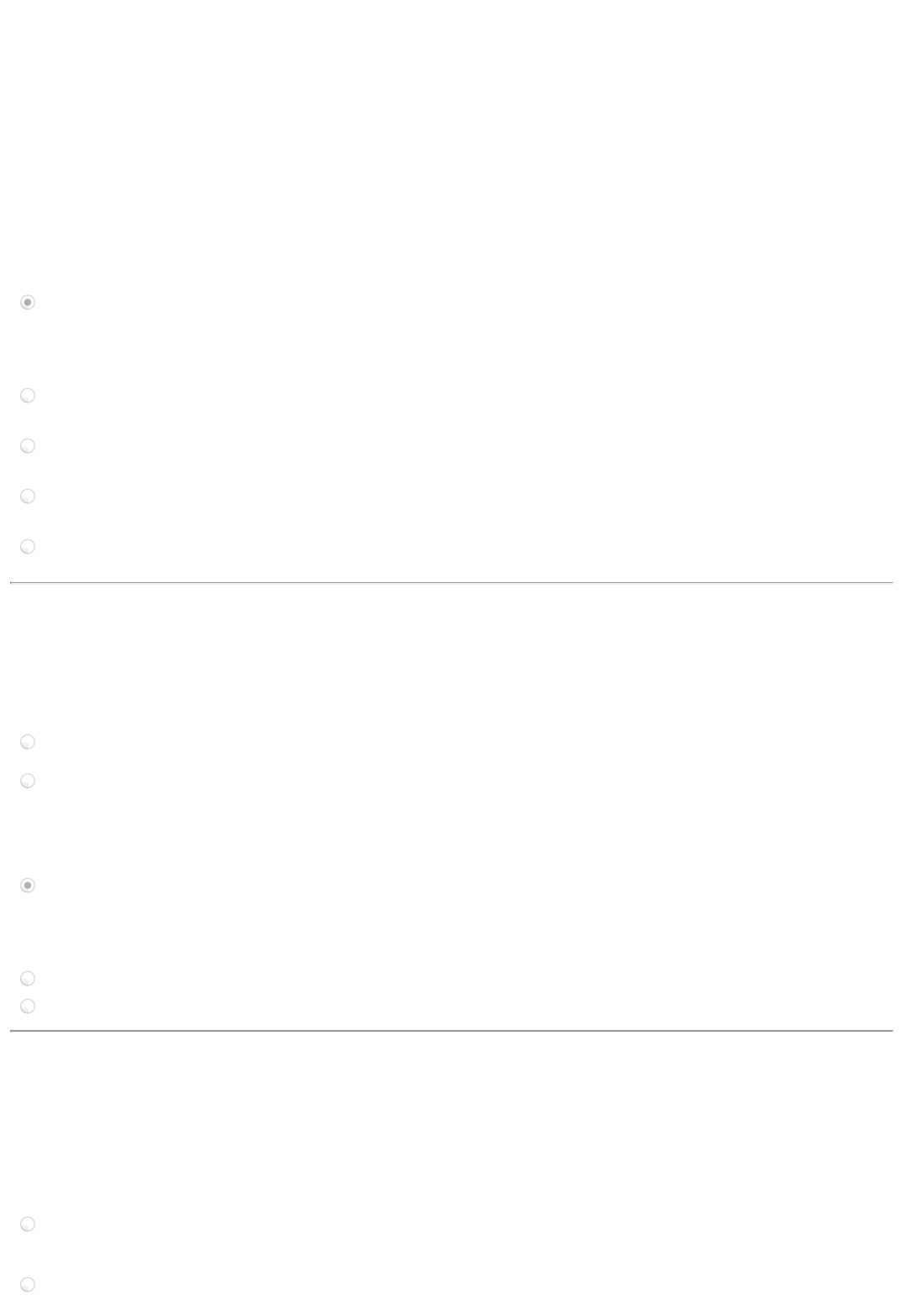902x1316 pixels.
Task: Pick the fourth option in the first question
Action: pyautogui.click(x=28, y=496)
